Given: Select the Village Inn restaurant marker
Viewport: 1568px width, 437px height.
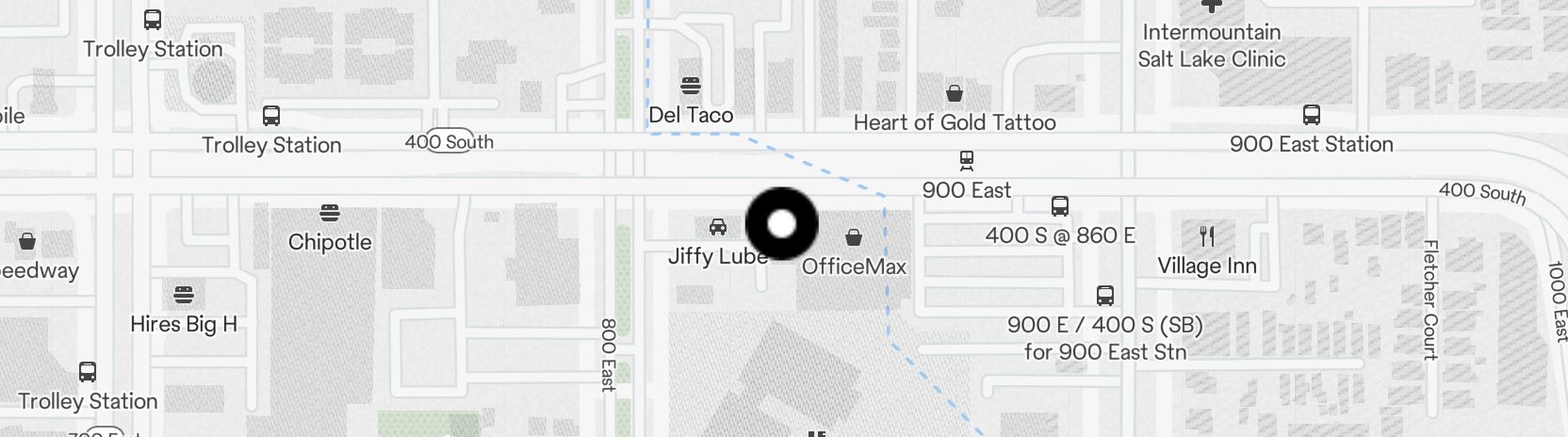Looking at the screenshot, I should (1207, 235).
